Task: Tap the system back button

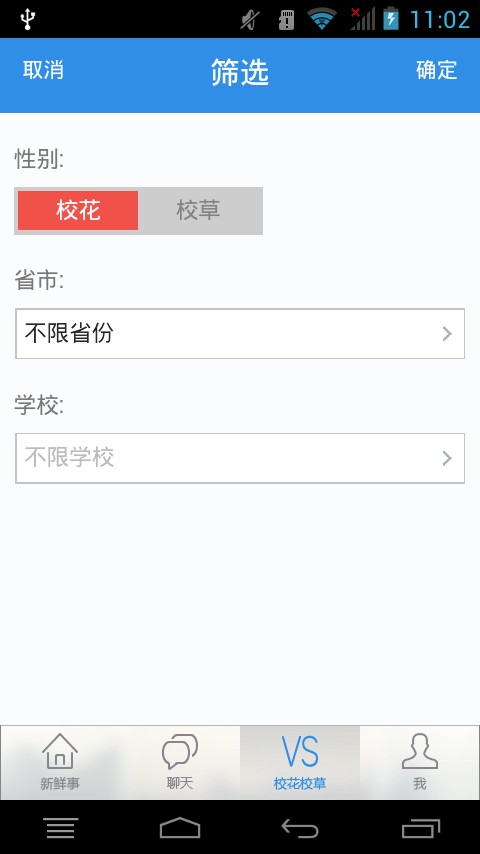Action: pos(300,828)
